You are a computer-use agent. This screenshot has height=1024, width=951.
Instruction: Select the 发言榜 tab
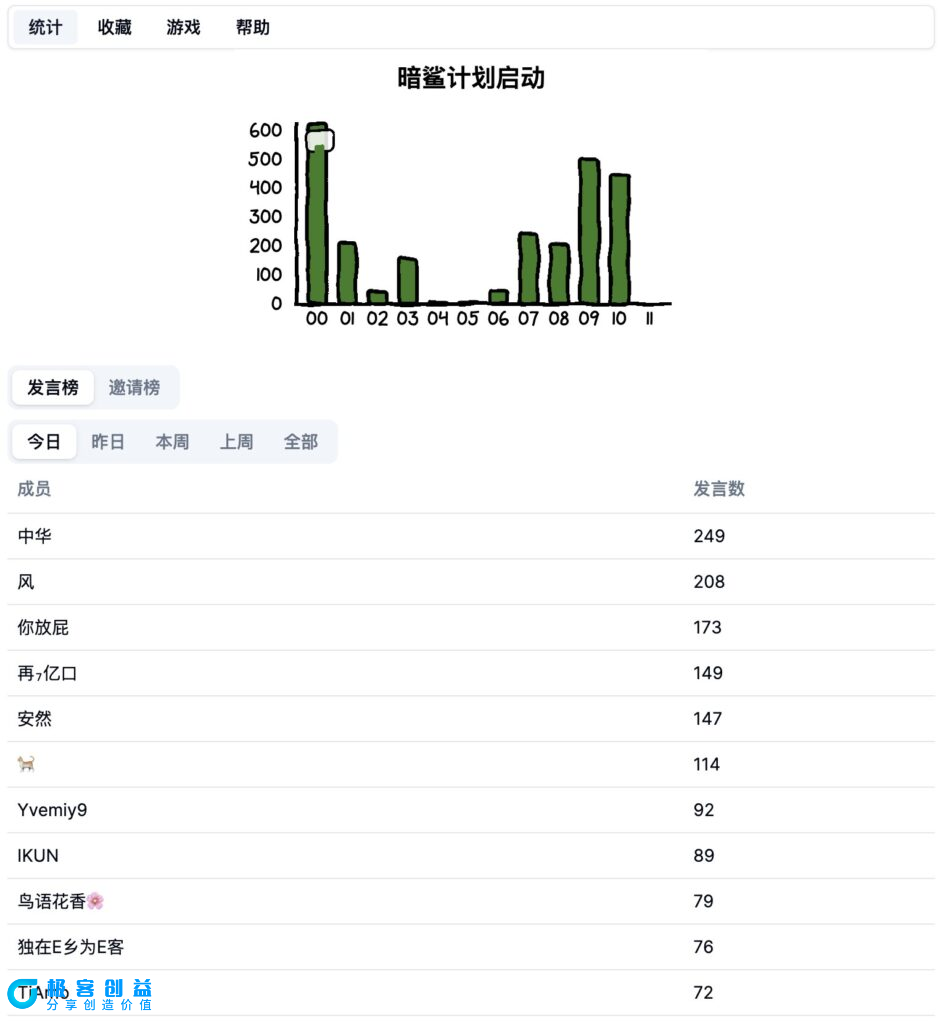click(x=52, y=387)
